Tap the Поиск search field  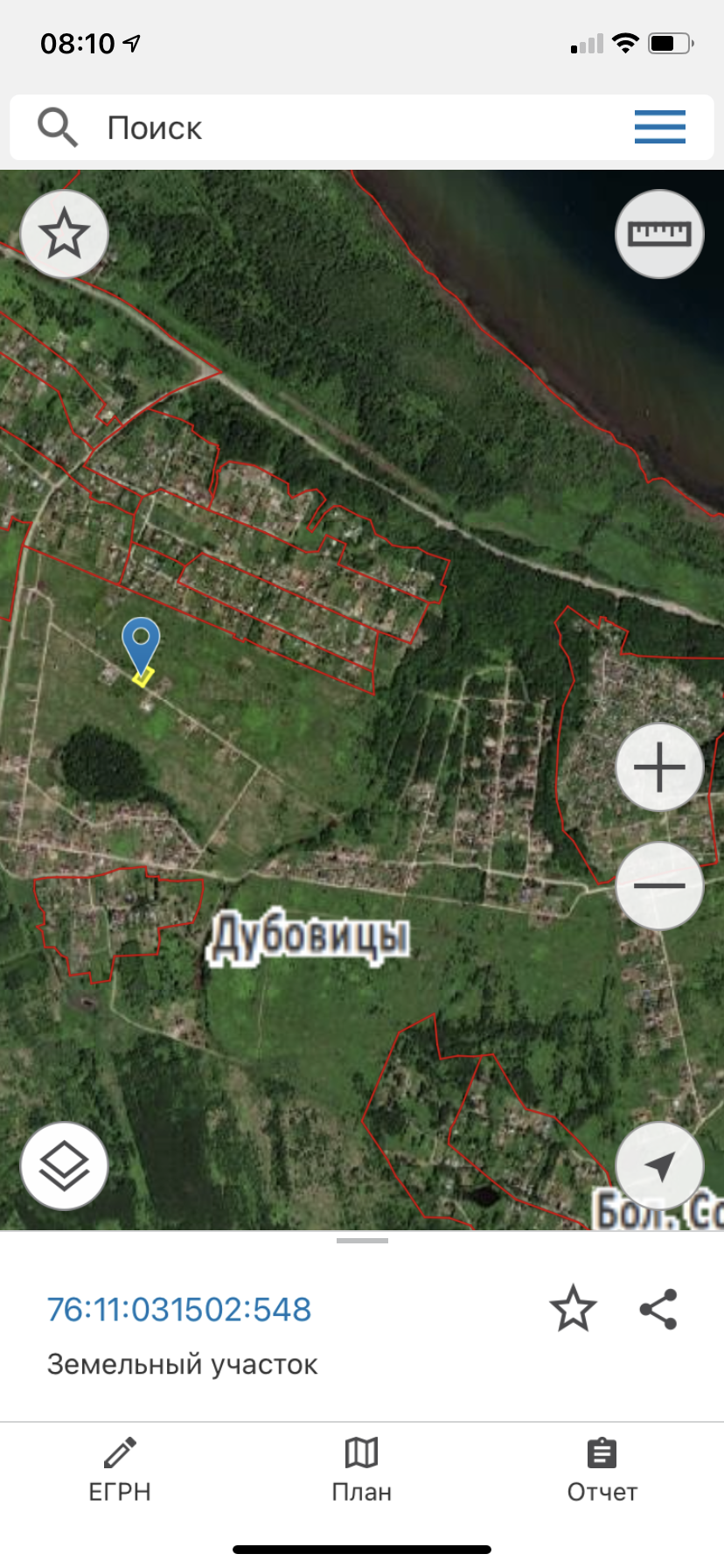[x=350, y=128]
